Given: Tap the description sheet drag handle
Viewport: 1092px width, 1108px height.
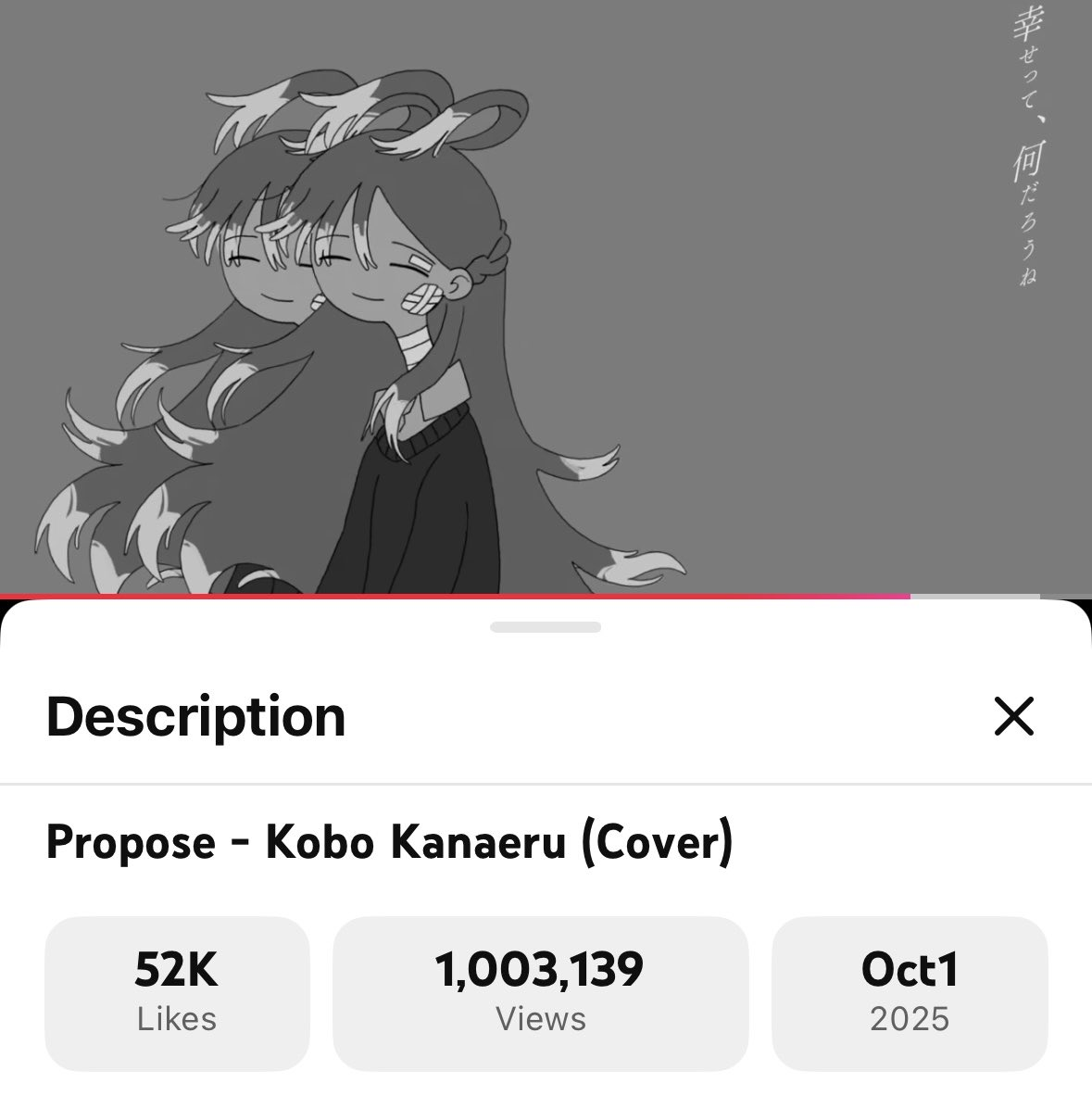Looking at the screenshot, I should (546, 627).
